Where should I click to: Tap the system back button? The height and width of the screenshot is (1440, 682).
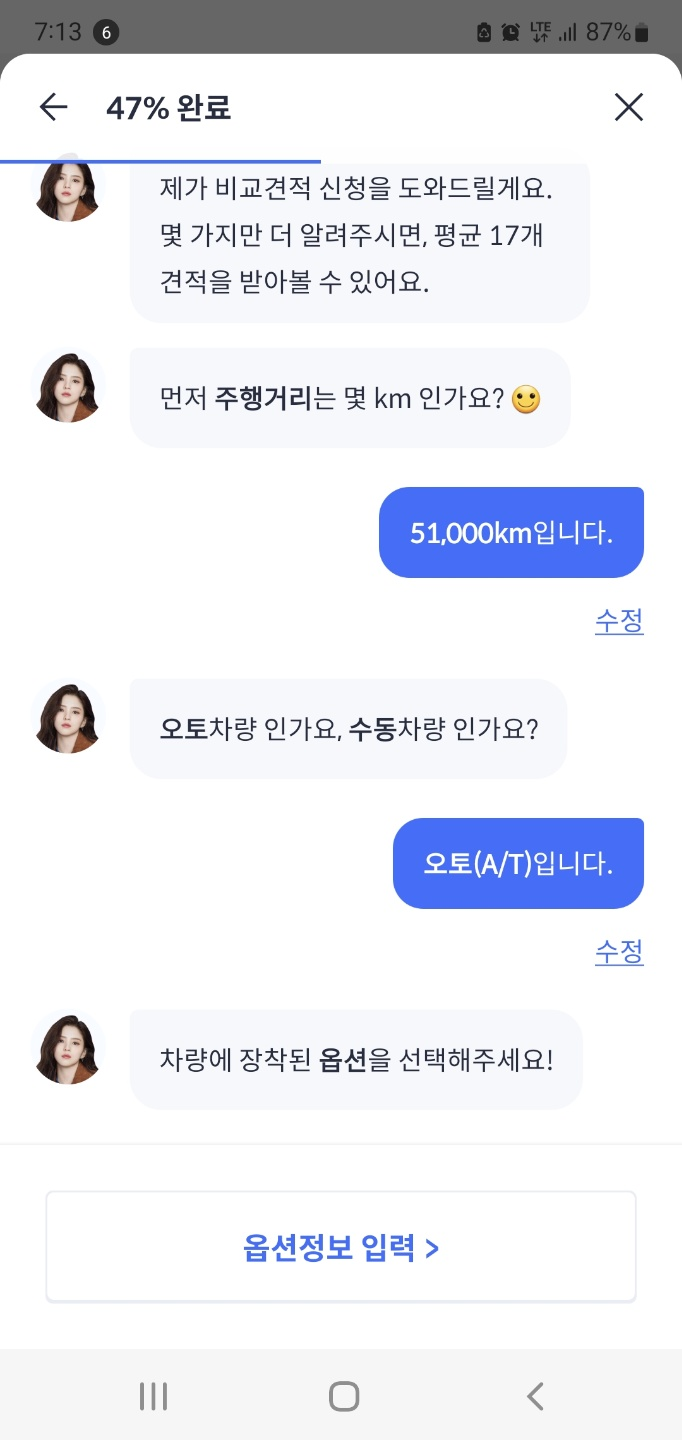pos(535,1396)
